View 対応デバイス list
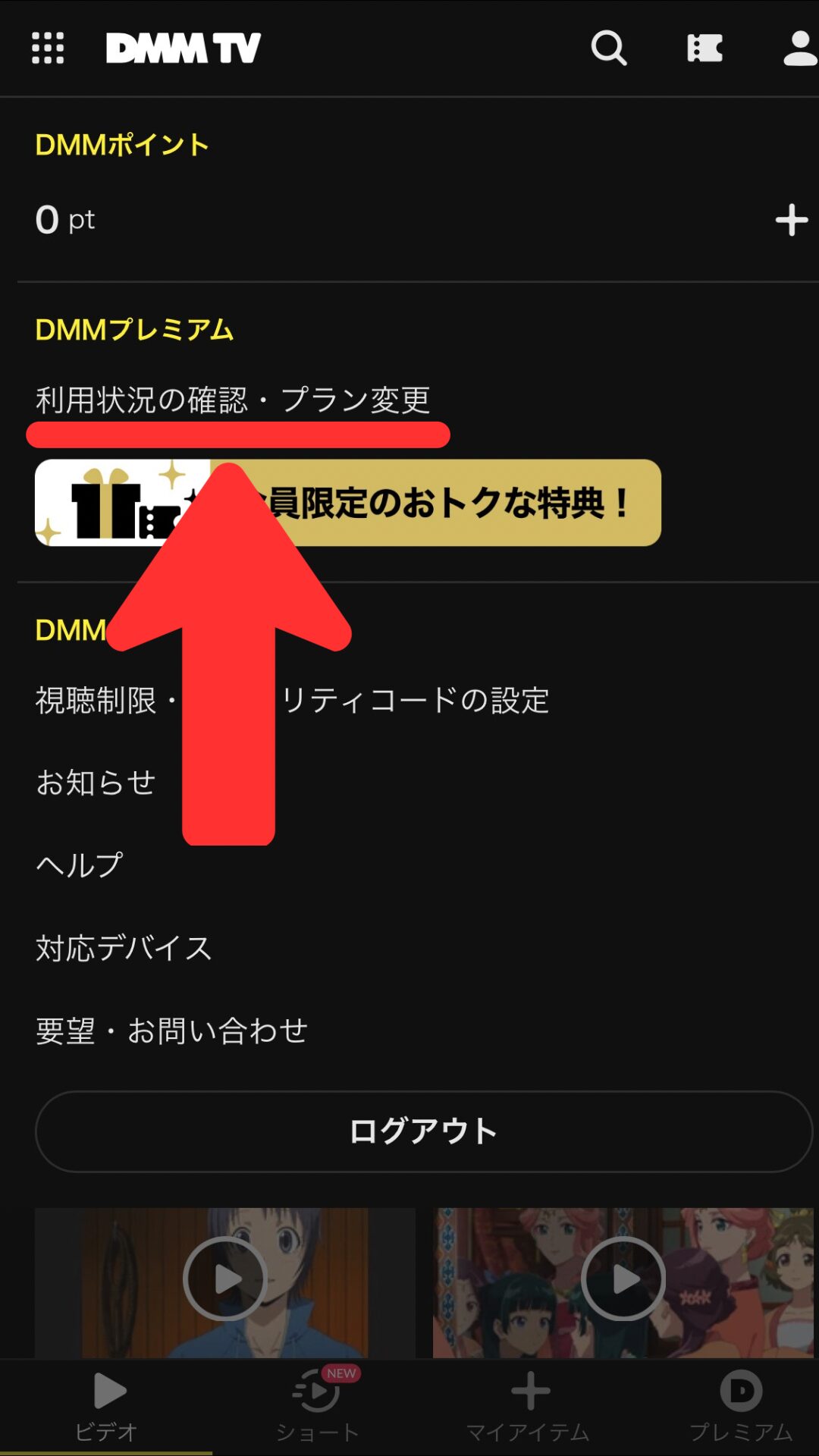 pos(124,948)
